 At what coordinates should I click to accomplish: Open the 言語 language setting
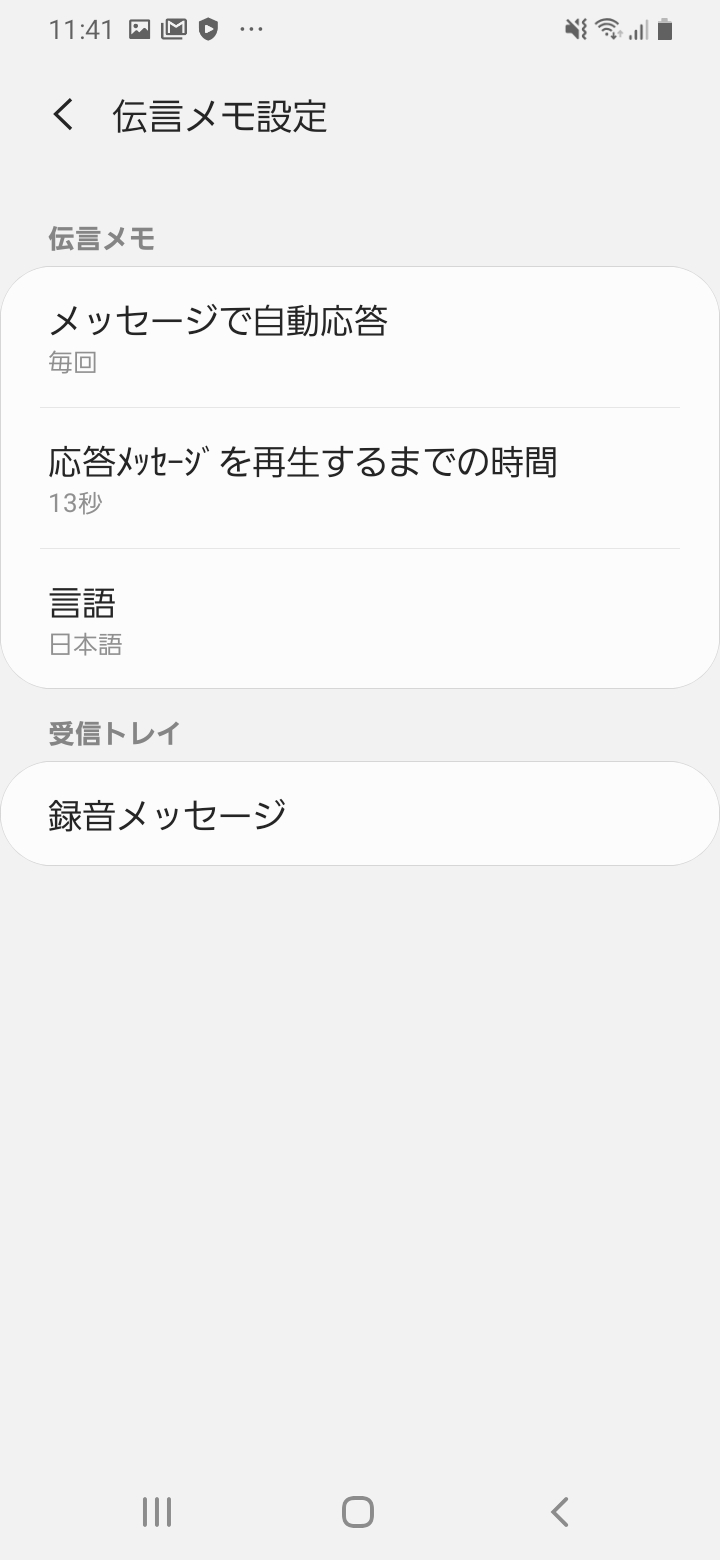pyautogui.click(x=360, y=619)
